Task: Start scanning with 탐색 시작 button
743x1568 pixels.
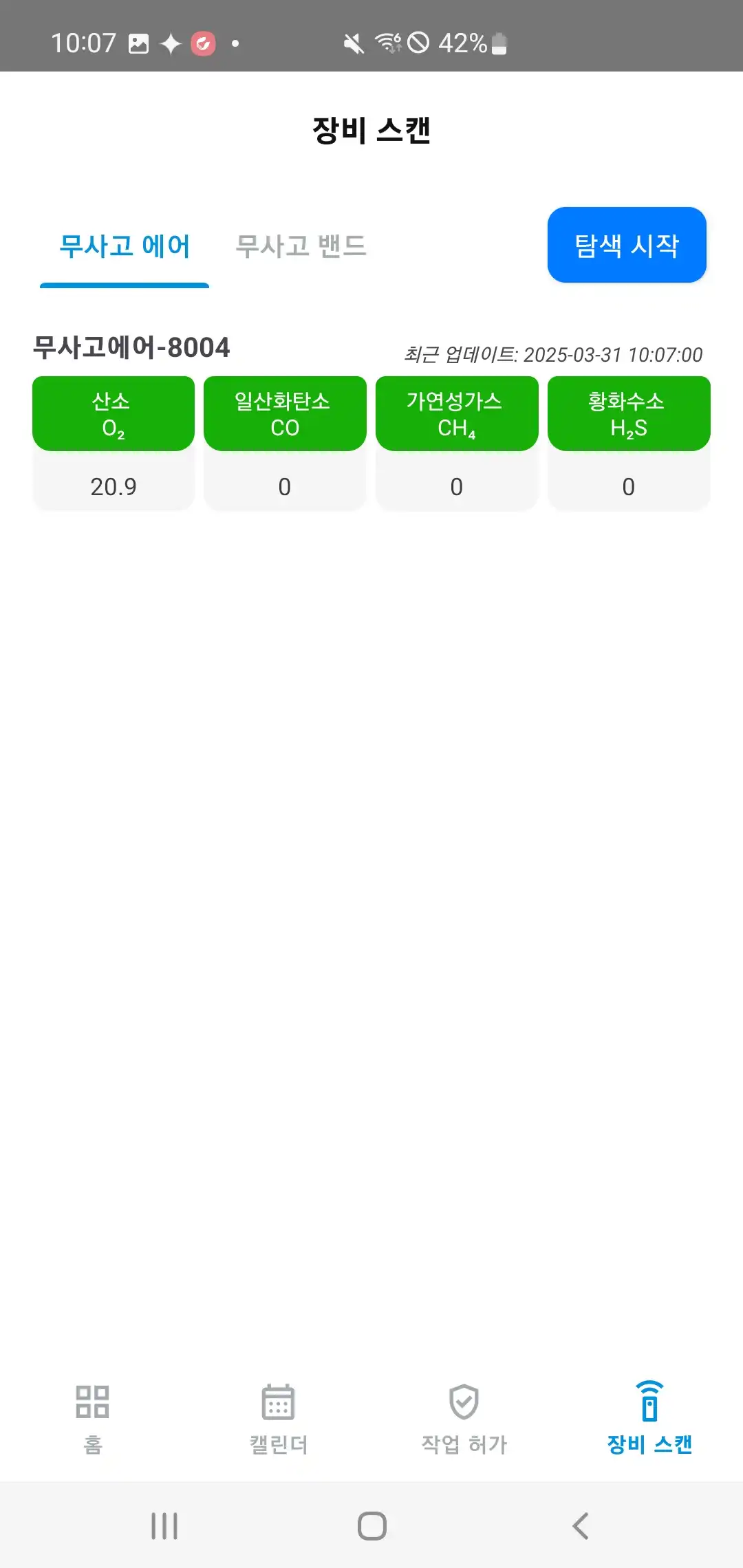Action: click(627, 245)
